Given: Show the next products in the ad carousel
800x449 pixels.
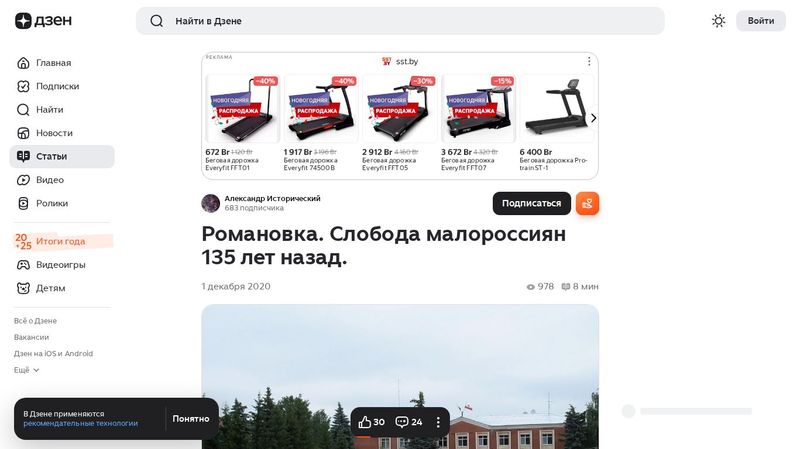Looking at the screenshot, I should tap(593, 118).
